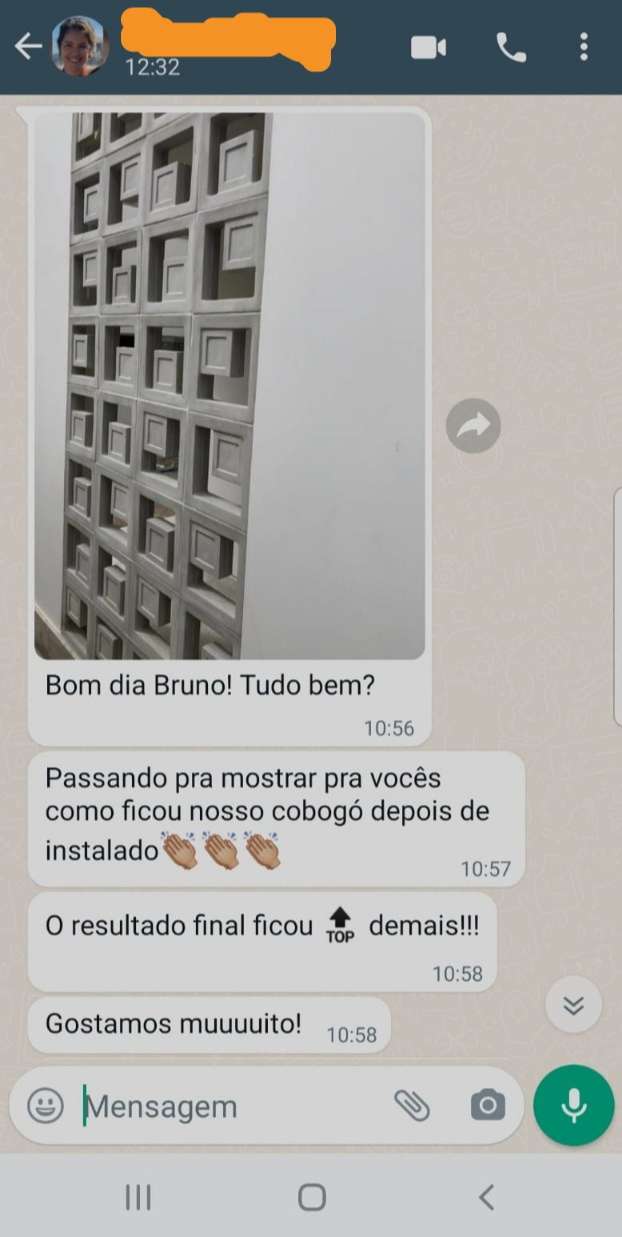This screenshot has height=1237, width=622.
Task: Open the cobogó photo in the chat
Action: (x=229, y=385)
